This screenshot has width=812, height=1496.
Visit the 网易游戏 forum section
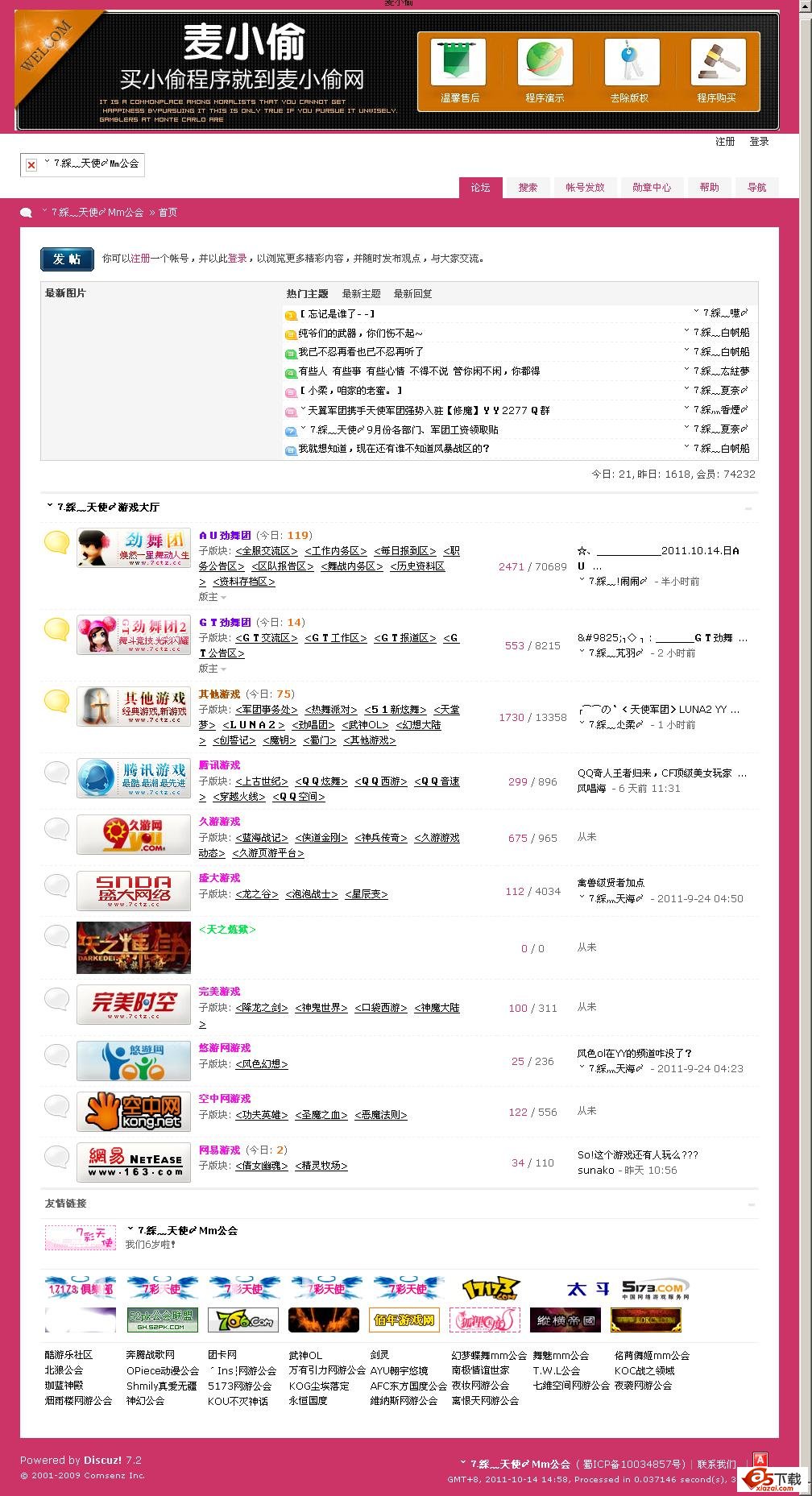(219, 1150)
